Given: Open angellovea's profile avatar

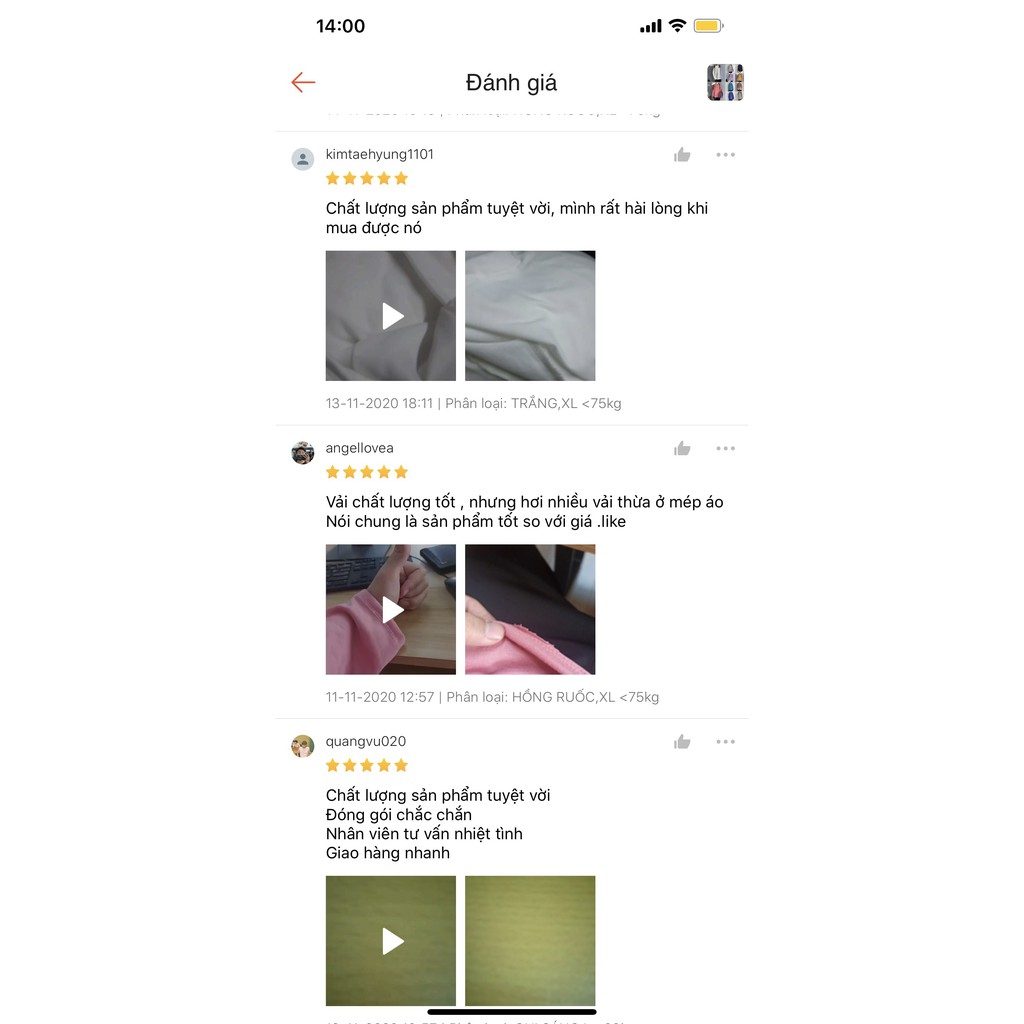Looking at the screenshot, I should (303, 453).
